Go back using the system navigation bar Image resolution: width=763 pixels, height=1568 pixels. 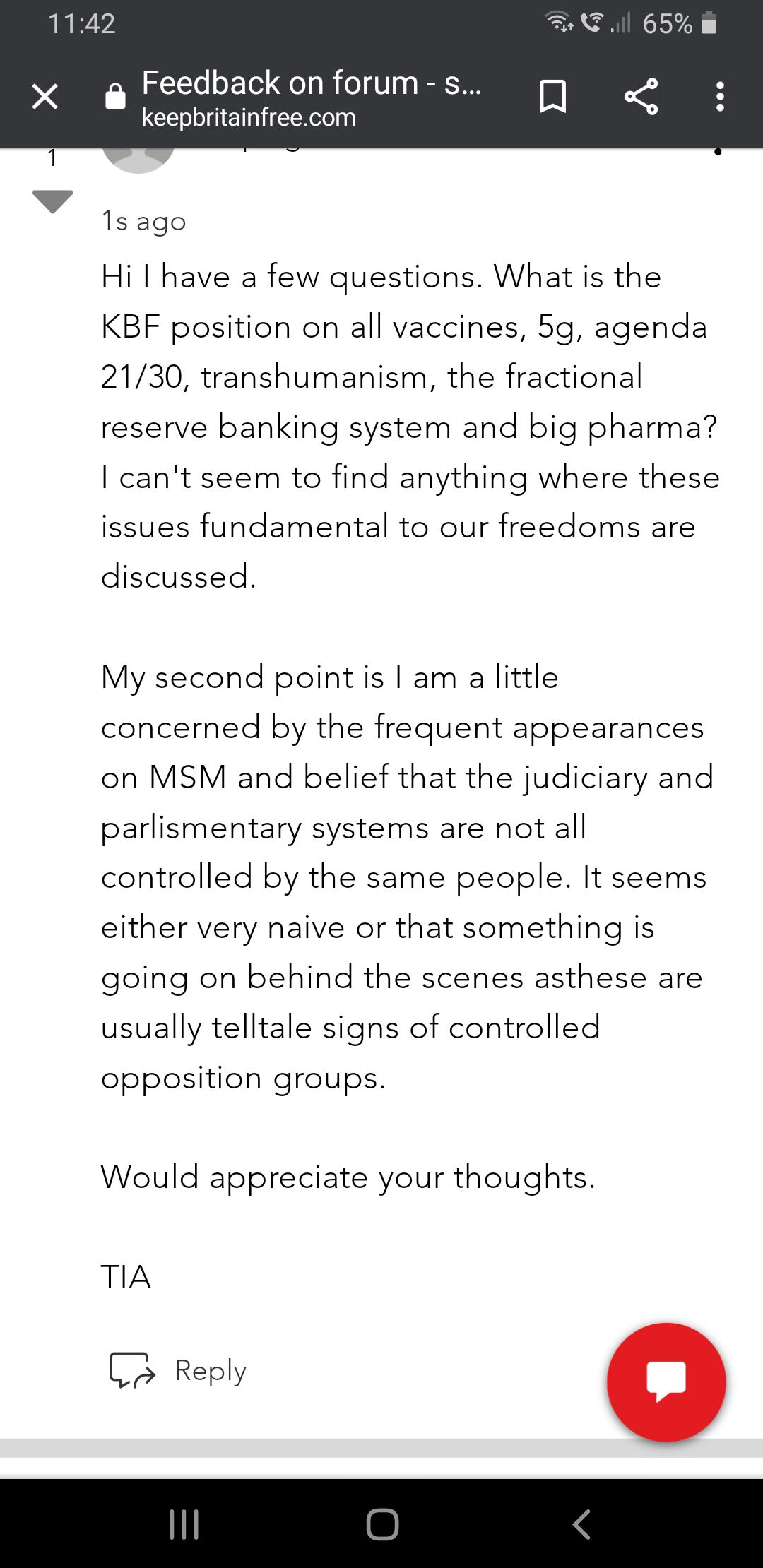tap(581, 1524)
